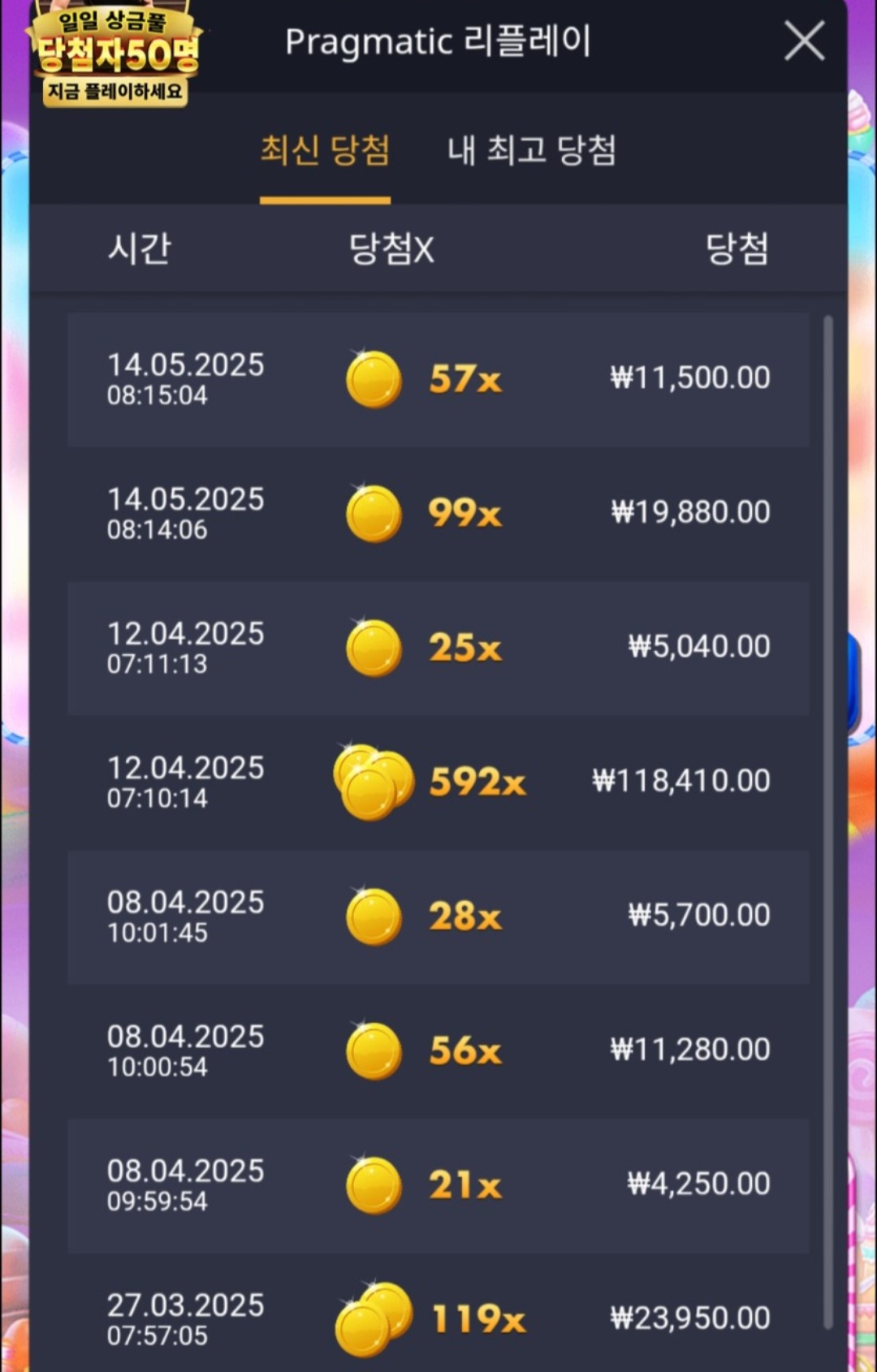
Task: Play the 25x win replay from 07:11:13
Action: (438, 648)
